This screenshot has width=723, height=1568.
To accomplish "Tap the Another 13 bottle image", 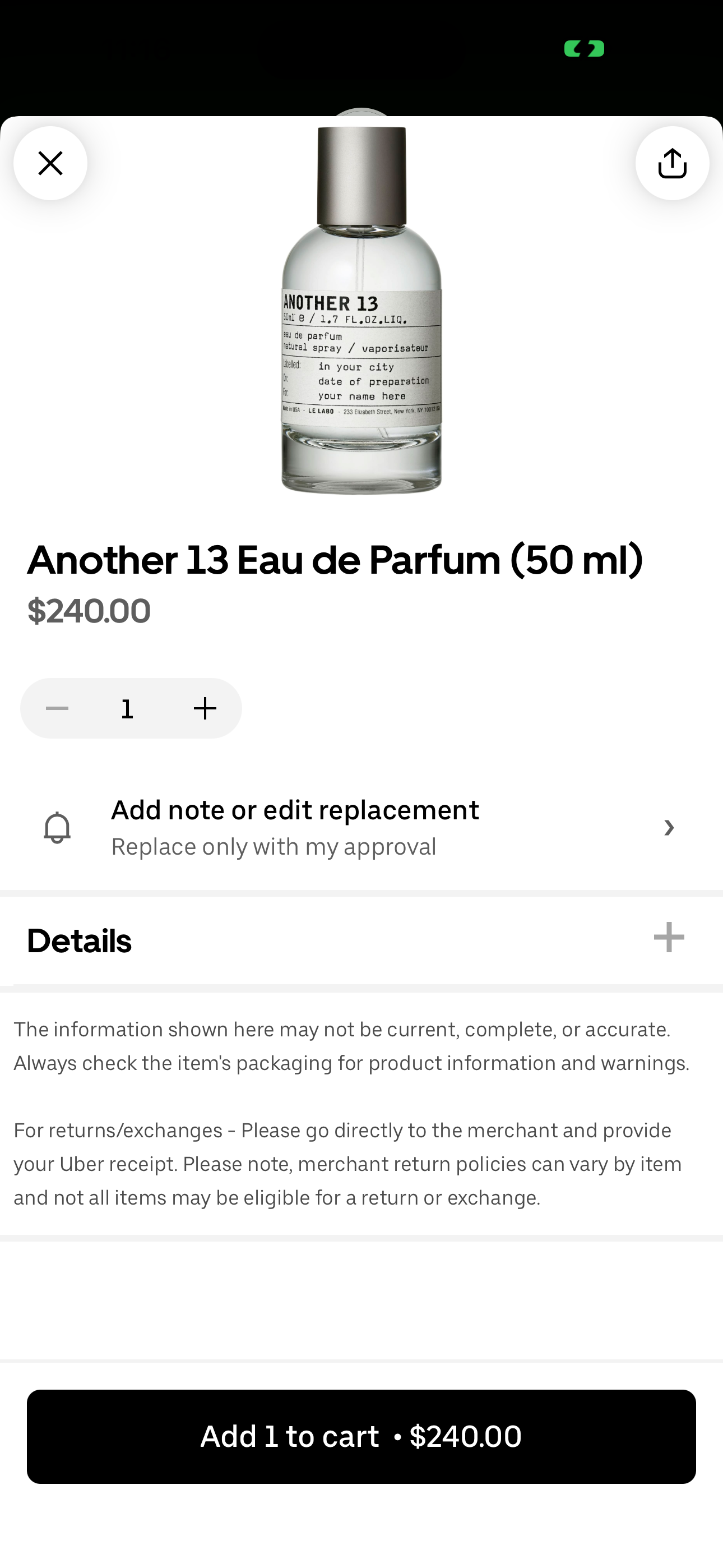I will (x=361, y=305).
